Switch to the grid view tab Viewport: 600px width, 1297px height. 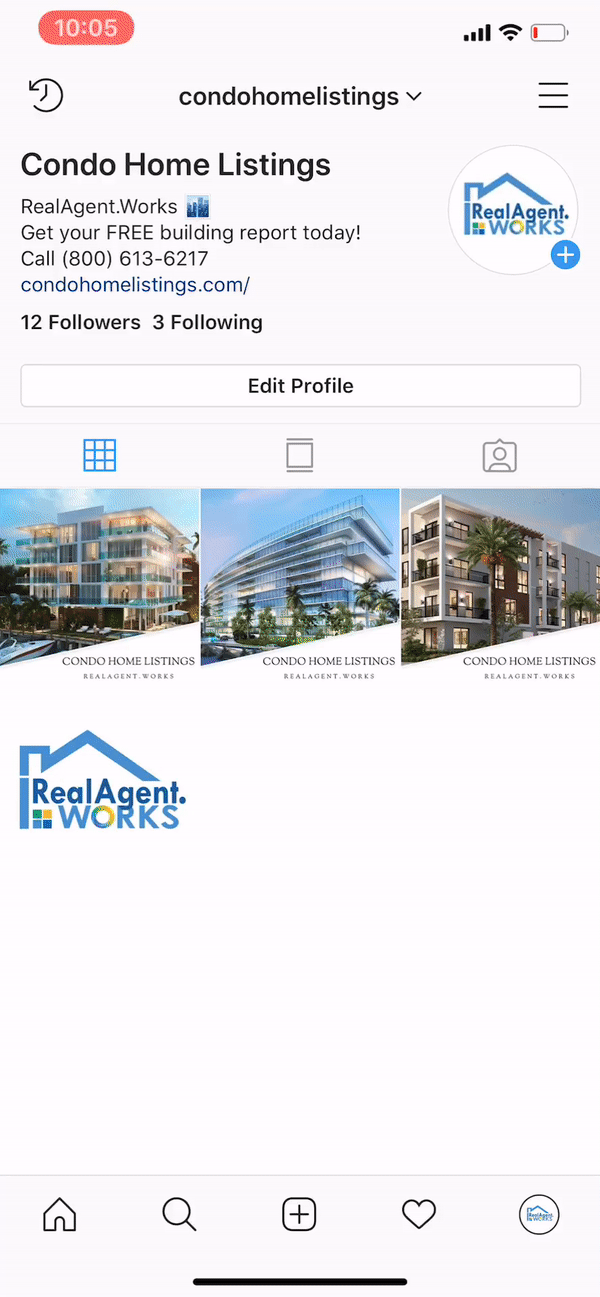(x=100, y=456)
